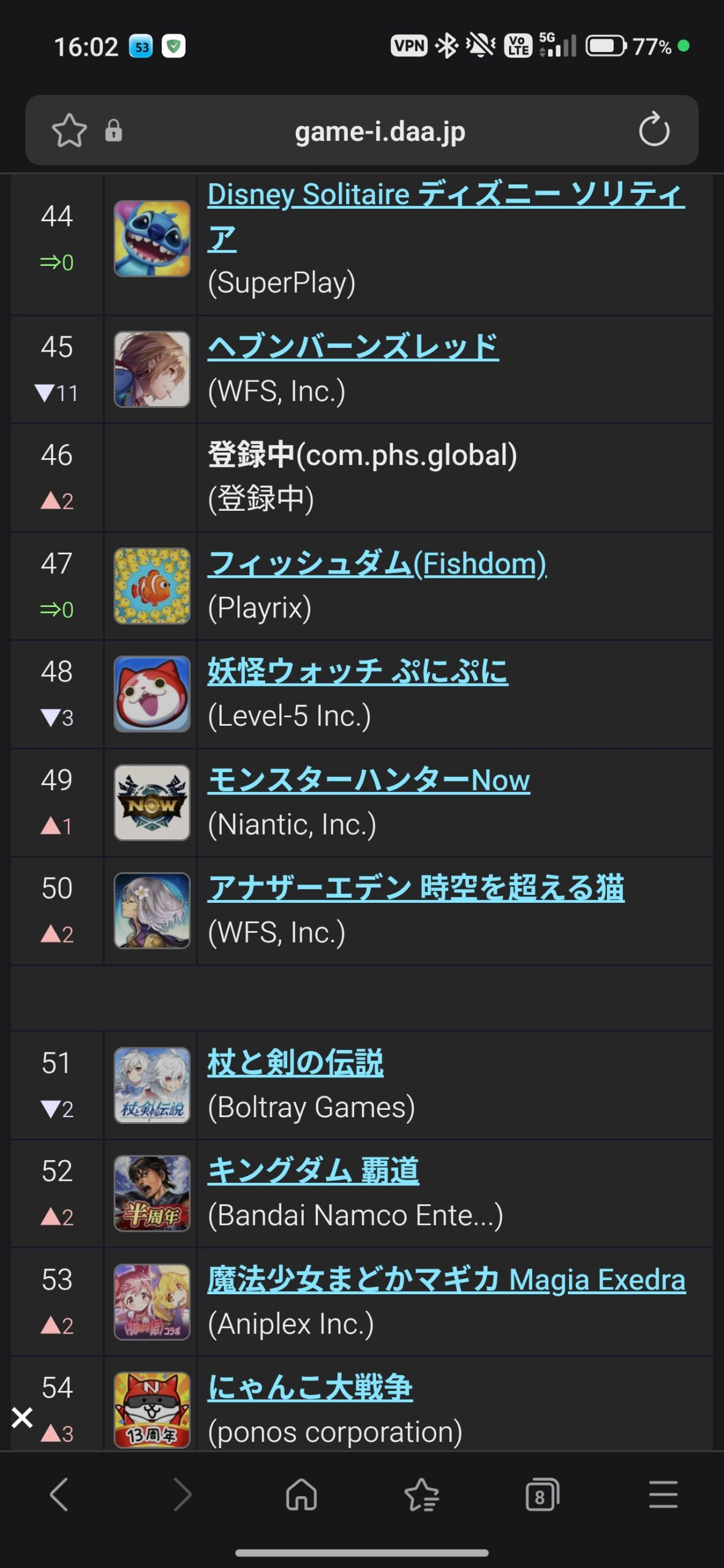Screen dimensions: 724x1568
Task: Bookmark this page with the star icon
Action: 69,130
